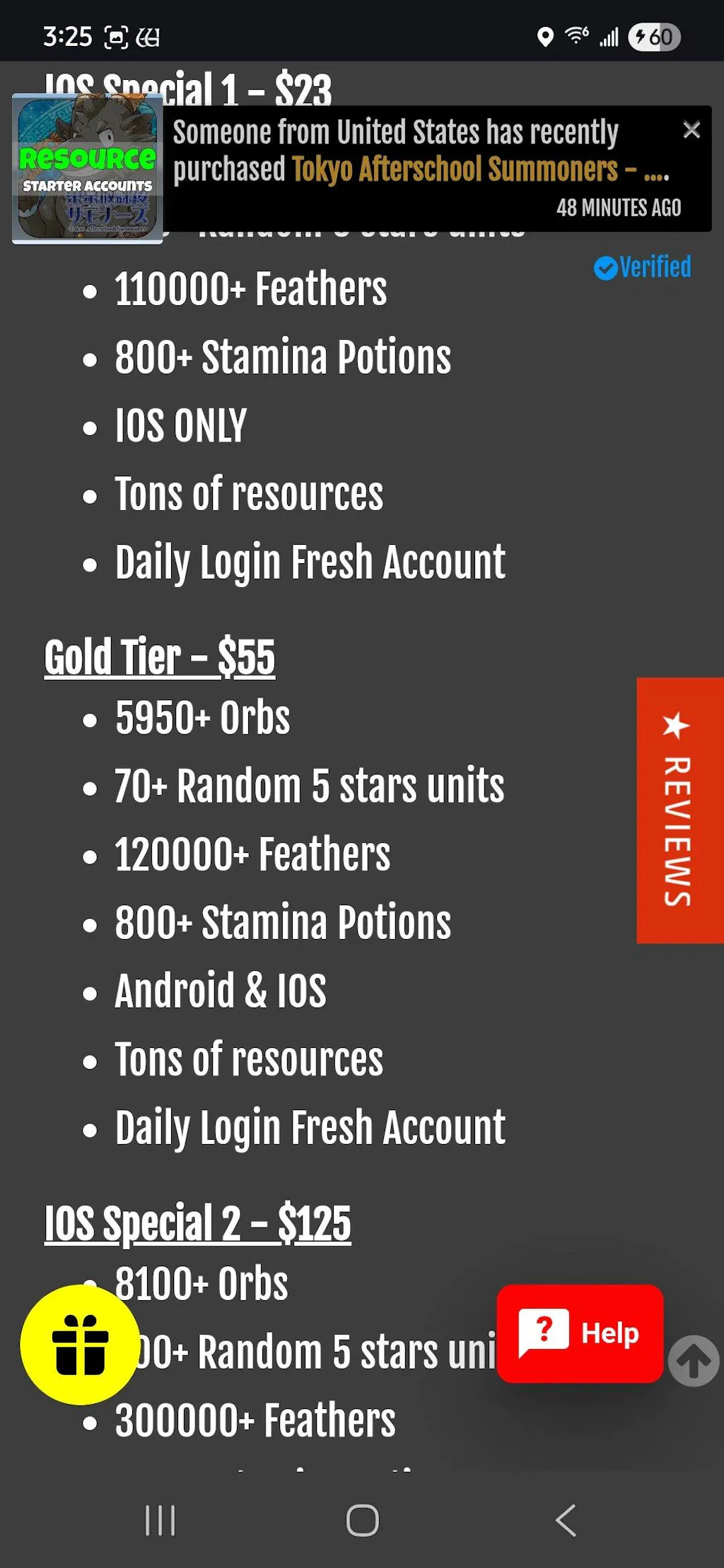Tap the Verified badge
Image resolution: width=724 pixels, height=1568 pixels.
(x=642, y=267)
